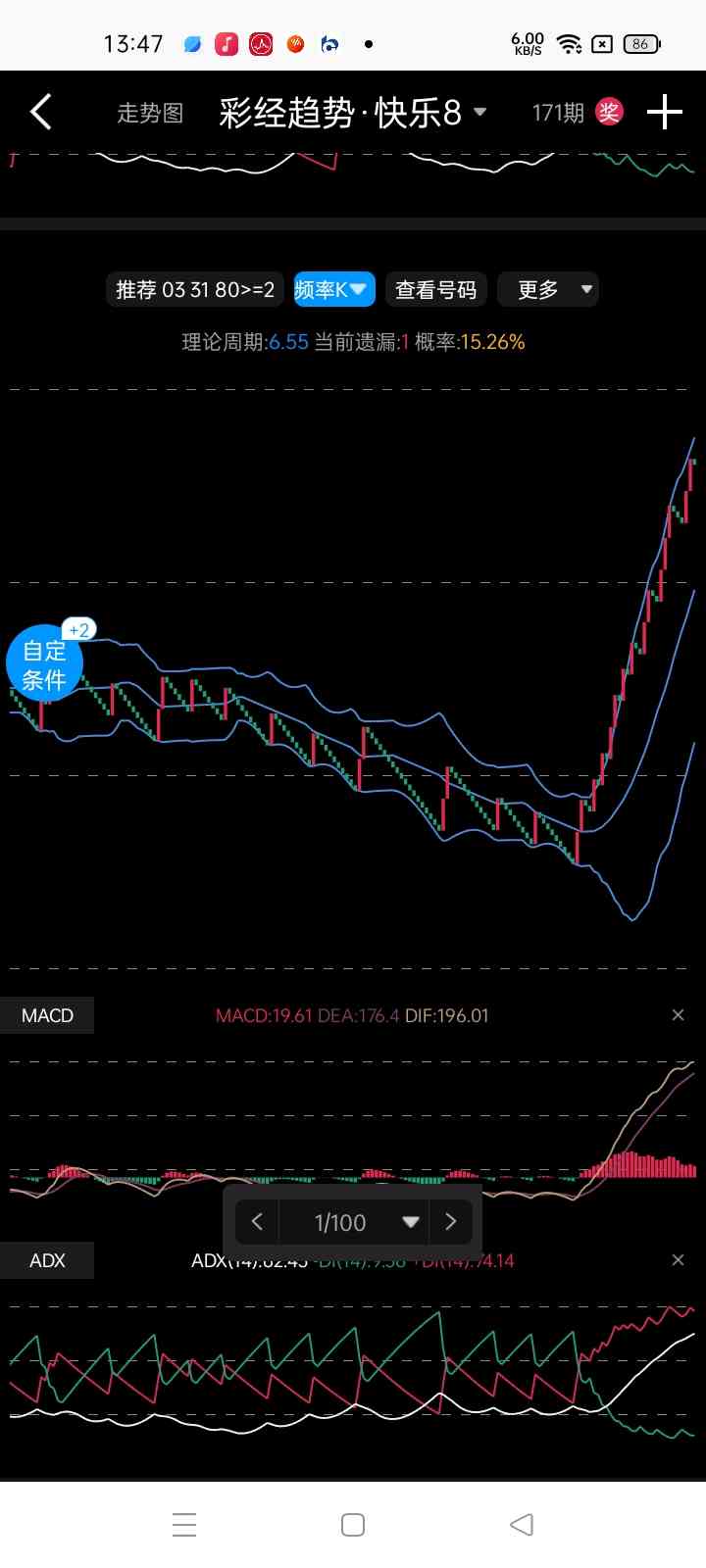Image resolution: width=706 pixels, height=1568 pixels.
Task: Open the 走势图 tab
Action: click(150, 114)
